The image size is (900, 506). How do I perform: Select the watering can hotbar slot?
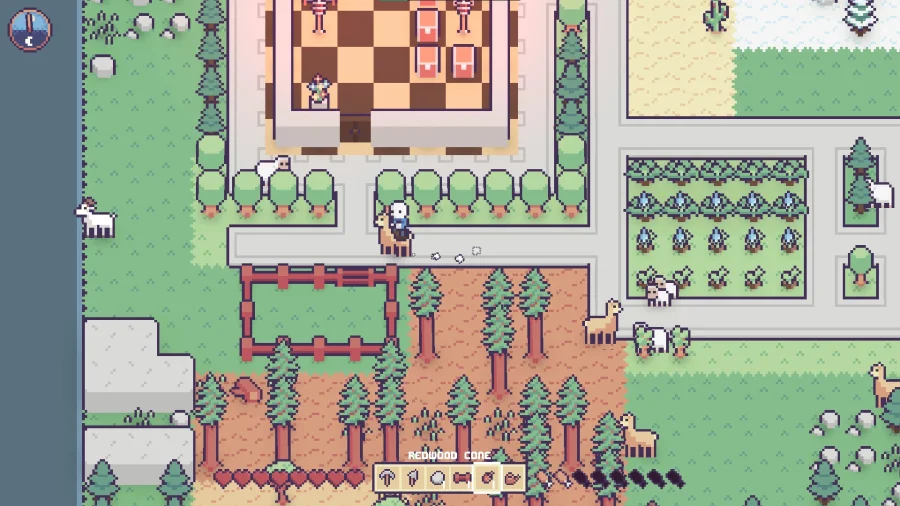512,478
